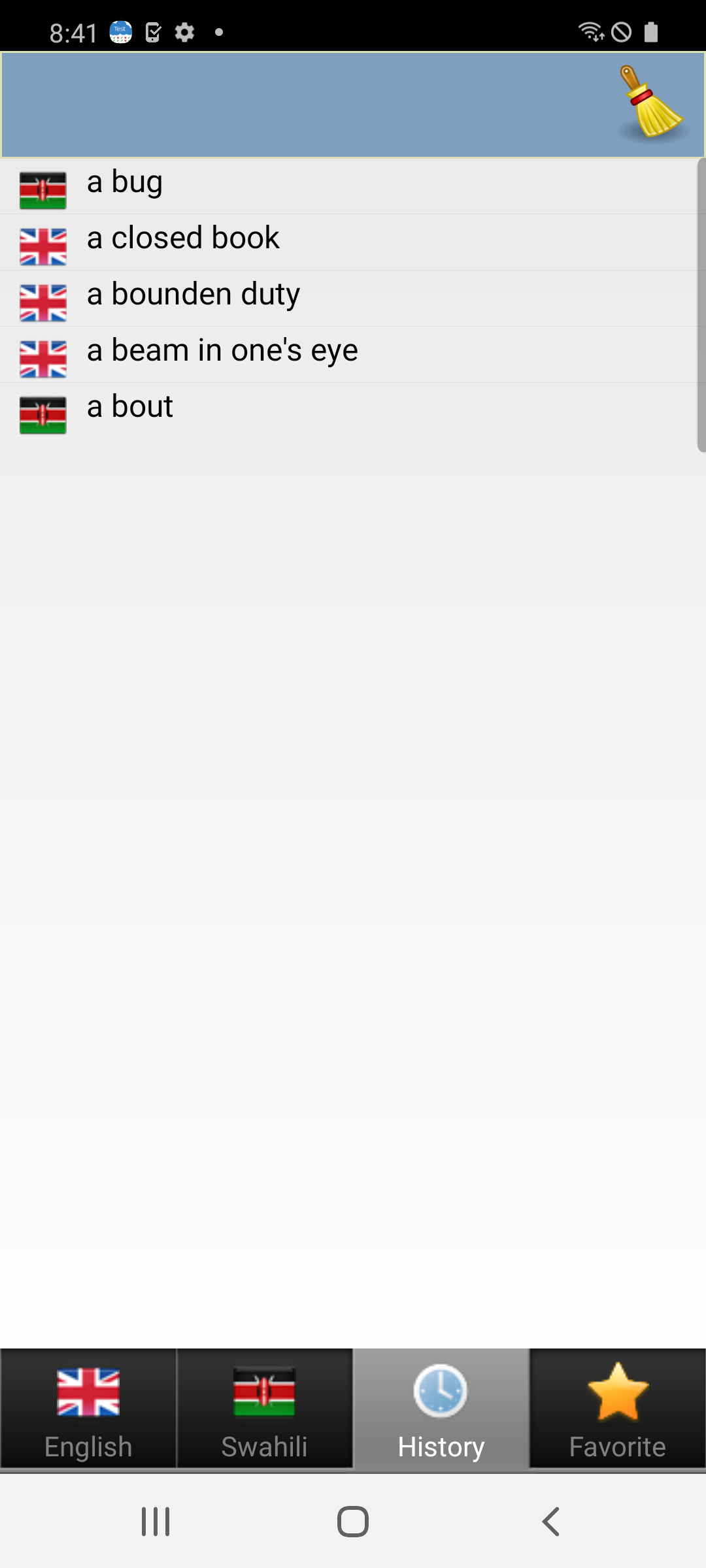Clear history with the broom icon
This screenshot has height=1568, width=706.
(x=652, y=103)
